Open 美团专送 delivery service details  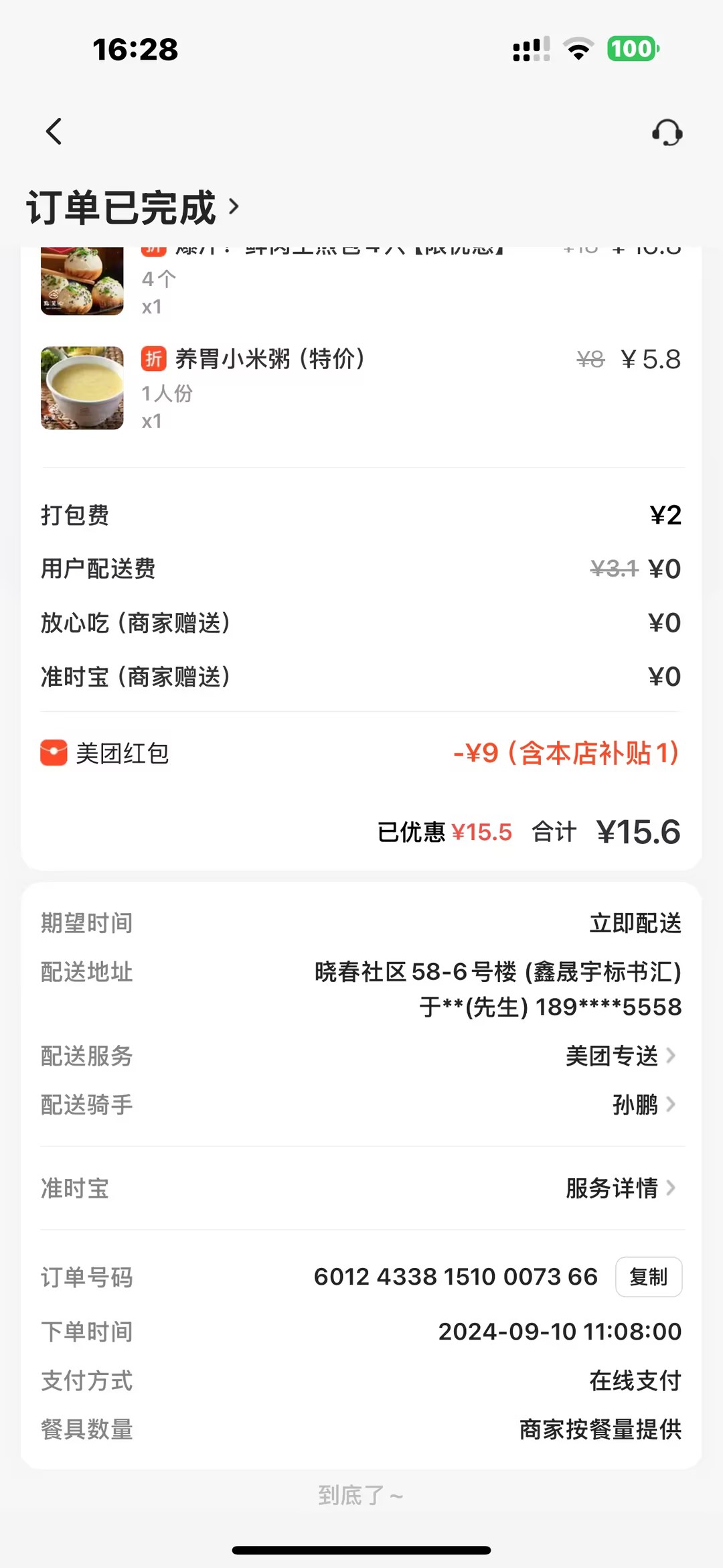click(x=620, y=1056)
